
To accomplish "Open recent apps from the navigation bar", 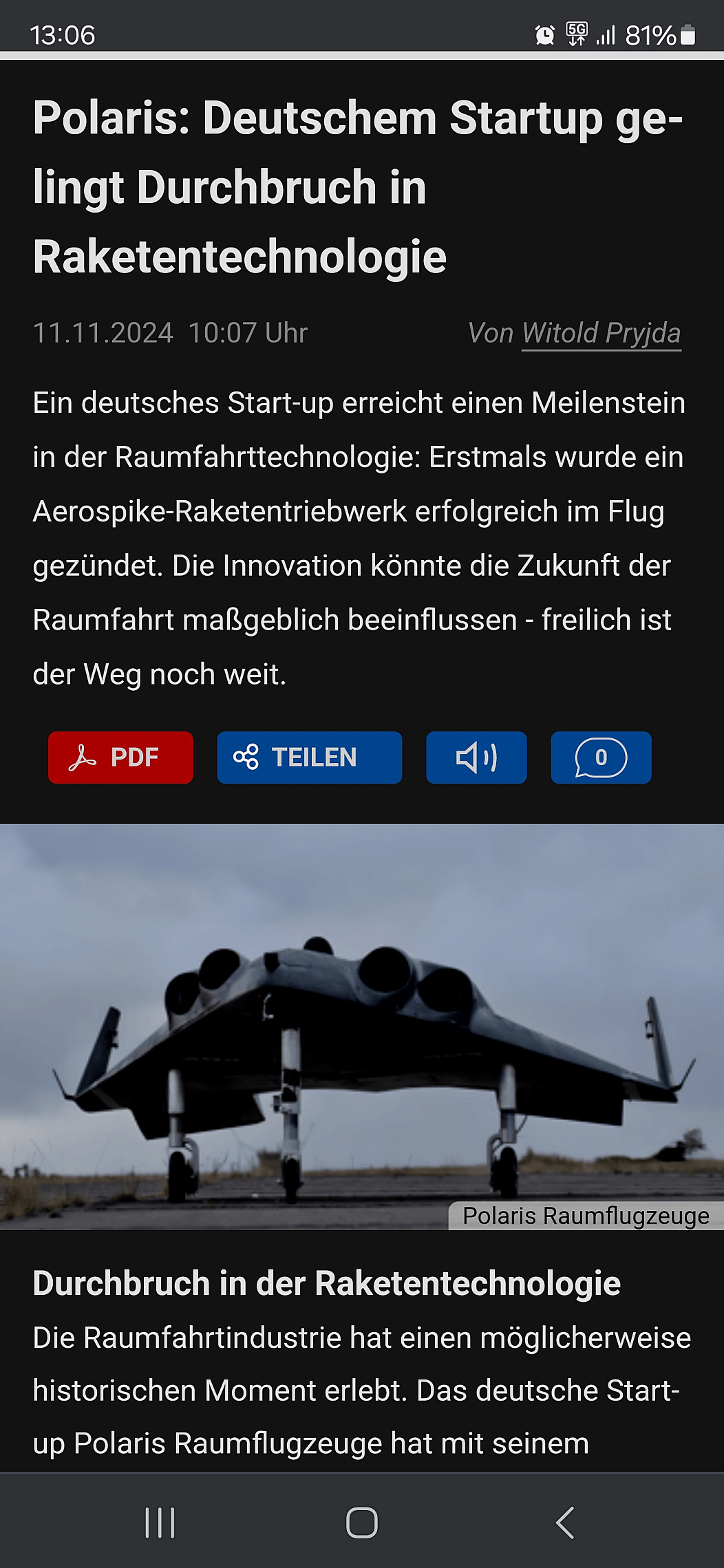I will pos(160,1523).
